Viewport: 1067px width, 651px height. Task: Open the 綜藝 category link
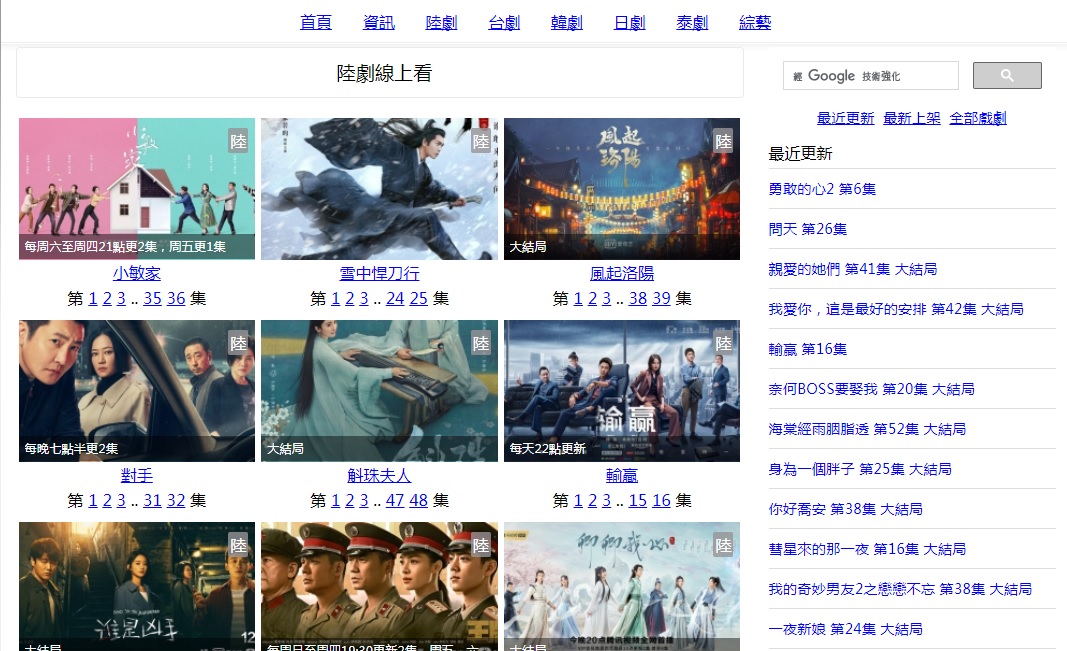(x=755, y=22)
